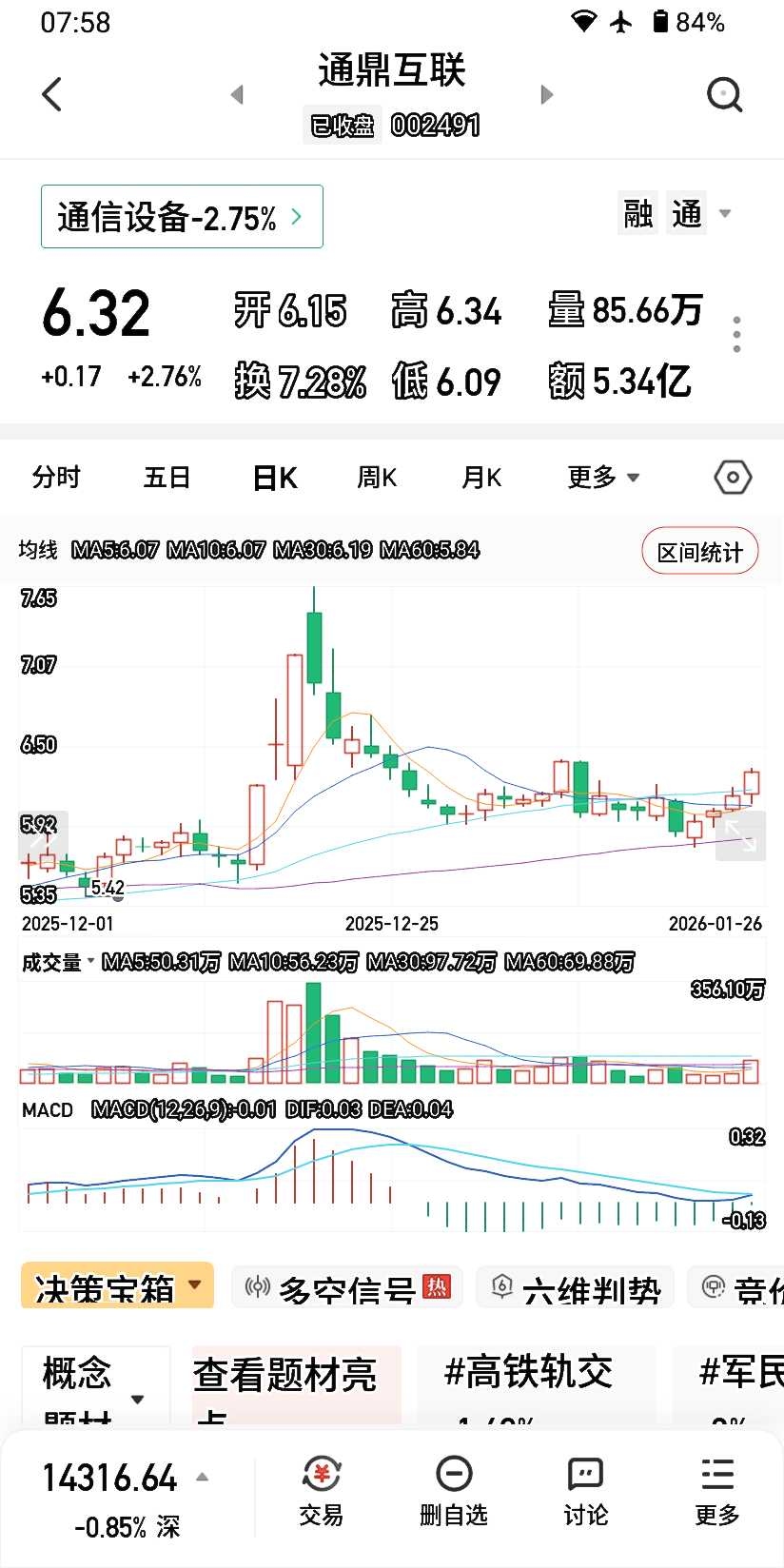Image resolution: width=784 pixels, height=1568 pixels.
Task: Show the 月K chart
Action: [481, 477]
